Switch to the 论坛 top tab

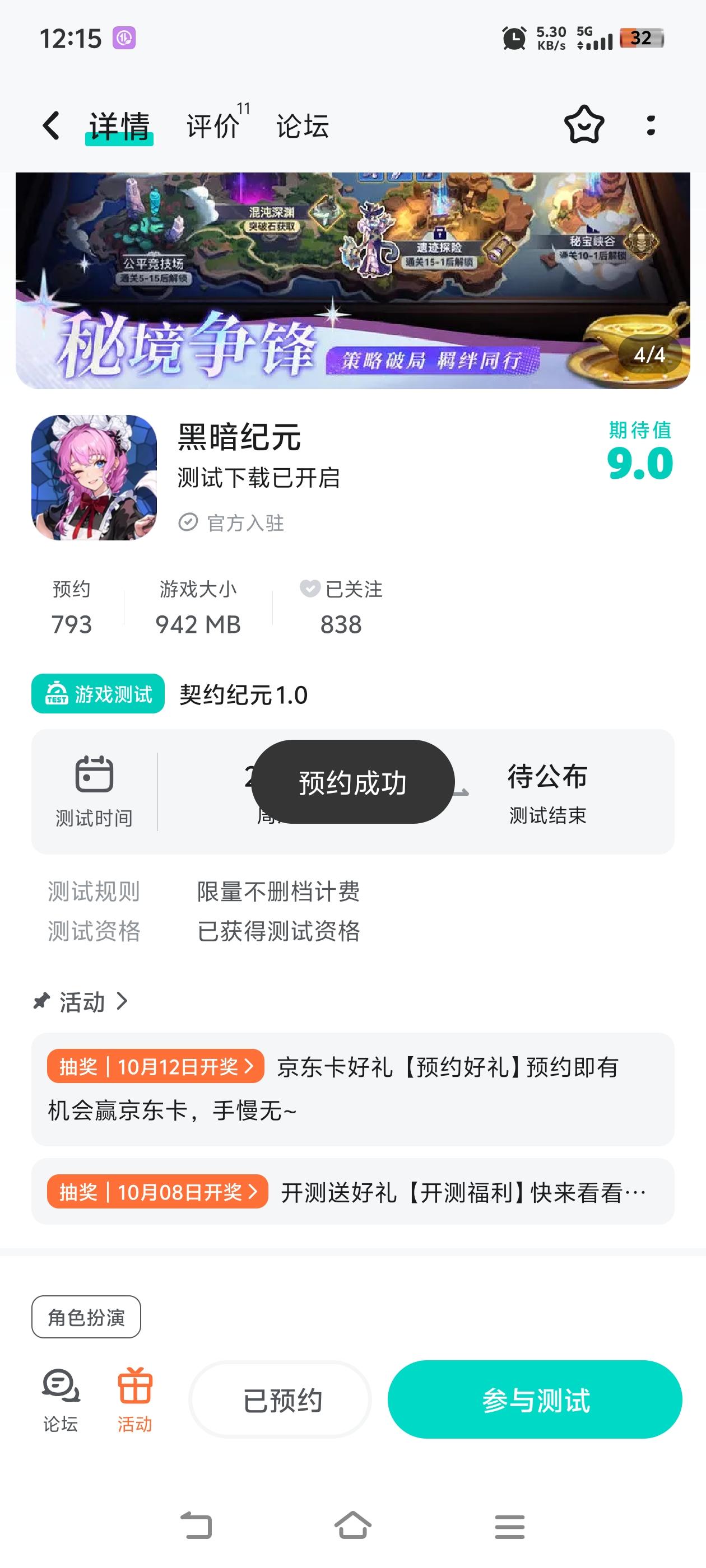click(302, 126)
